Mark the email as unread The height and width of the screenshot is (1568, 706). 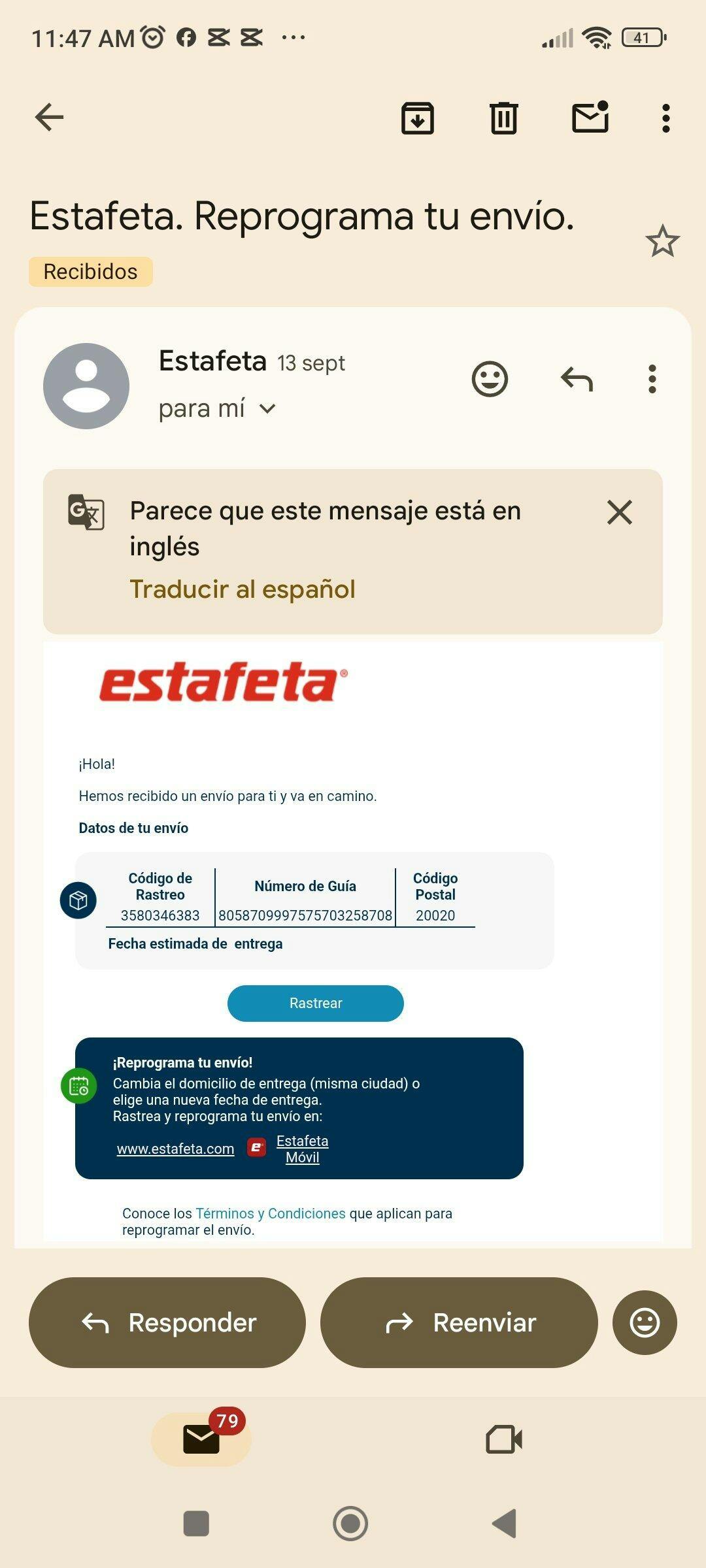(590, 118)
